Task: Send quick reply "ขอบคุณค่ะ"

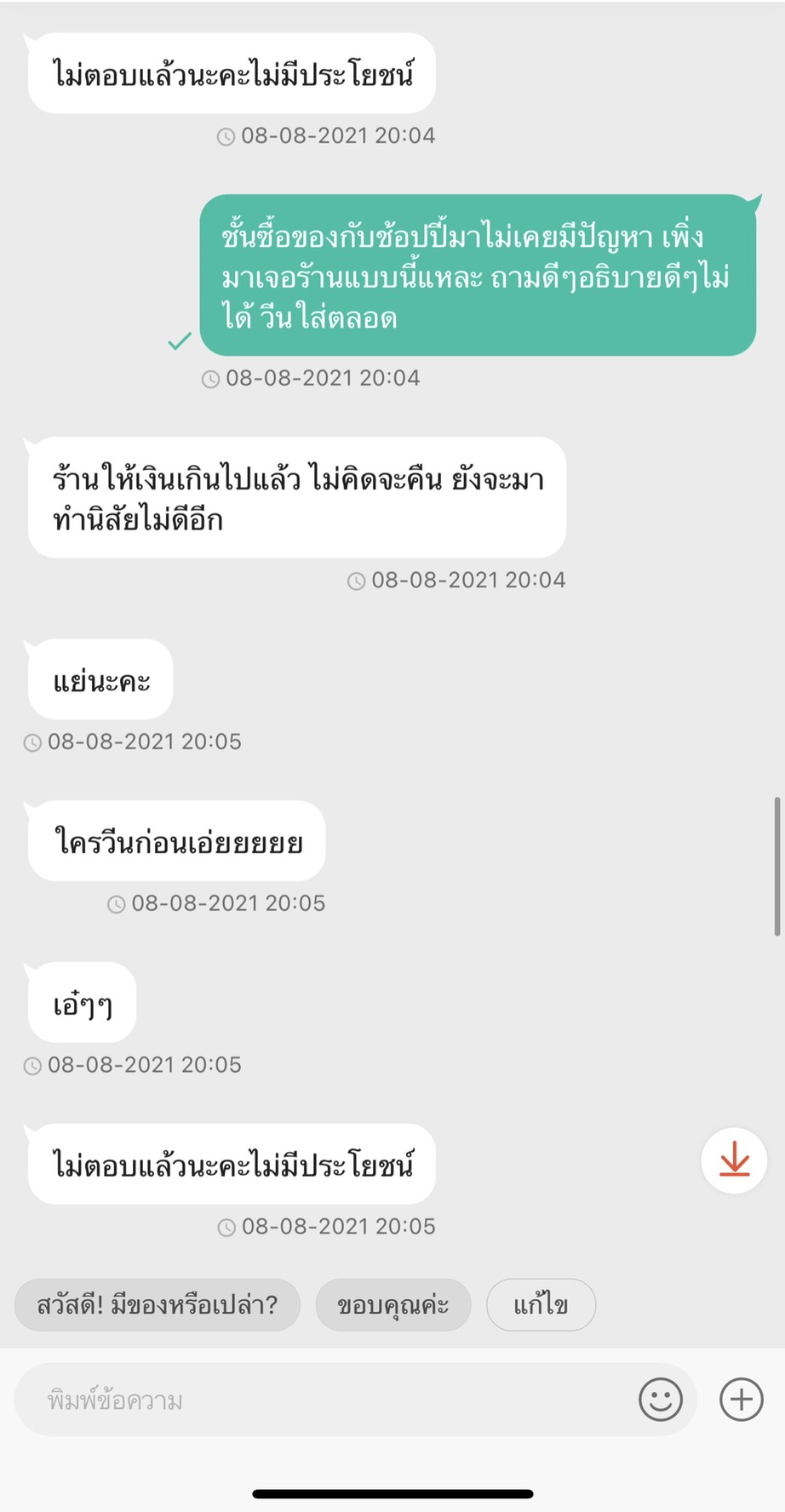Action: (393, 1304)
